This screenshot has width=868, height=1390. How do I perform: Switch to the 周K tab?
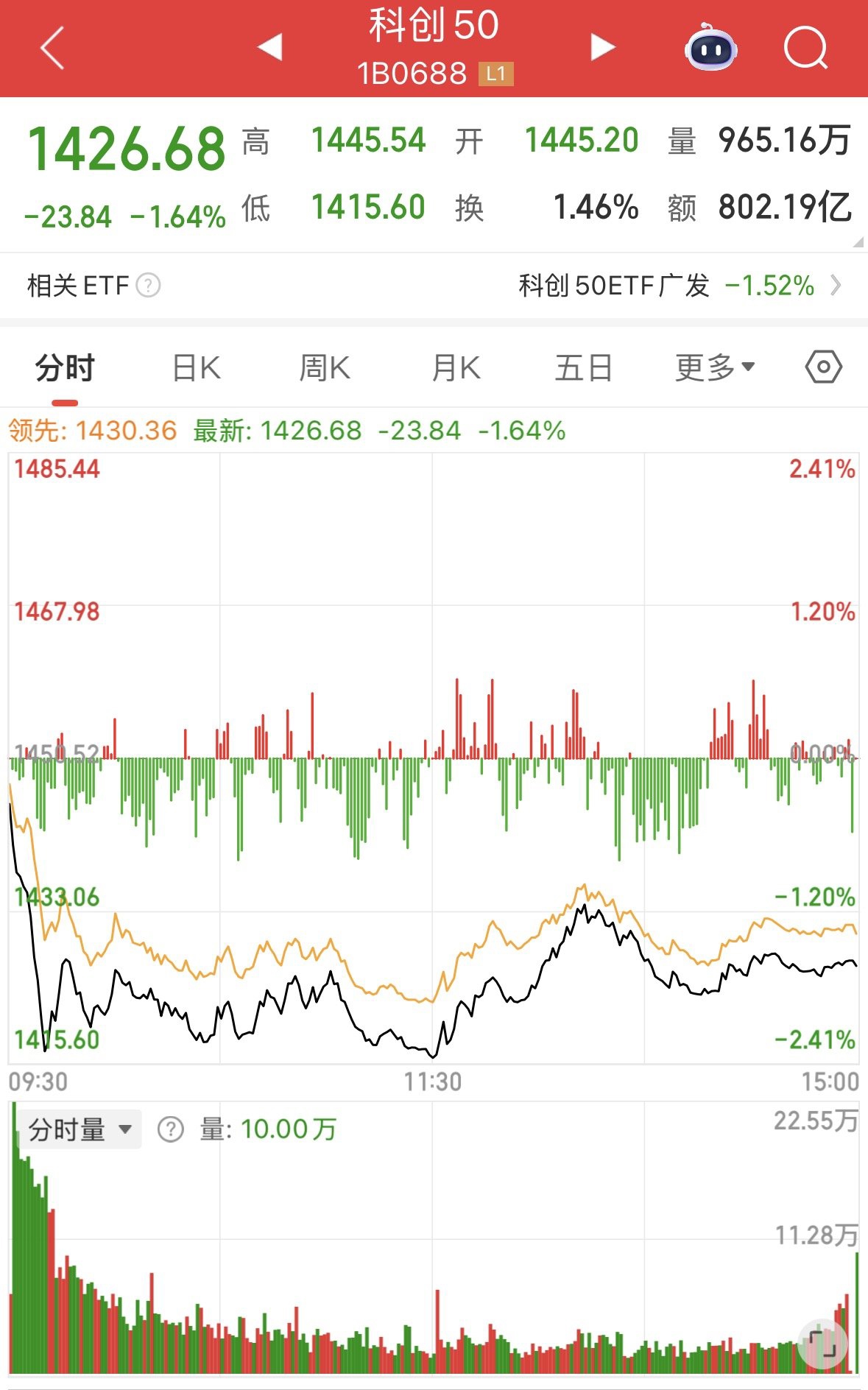pyautogui.click(x=325, y=367)
